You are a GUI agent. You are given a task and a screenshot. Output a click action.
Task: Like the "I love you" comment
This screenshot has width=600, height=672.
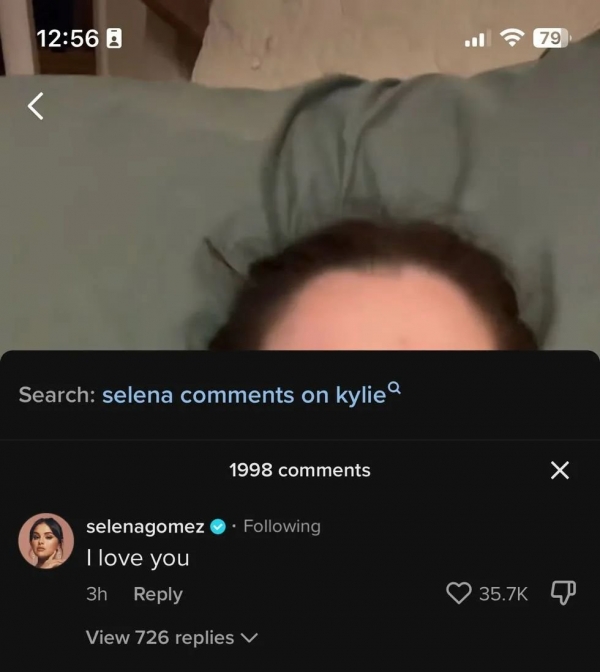[459, 594]
